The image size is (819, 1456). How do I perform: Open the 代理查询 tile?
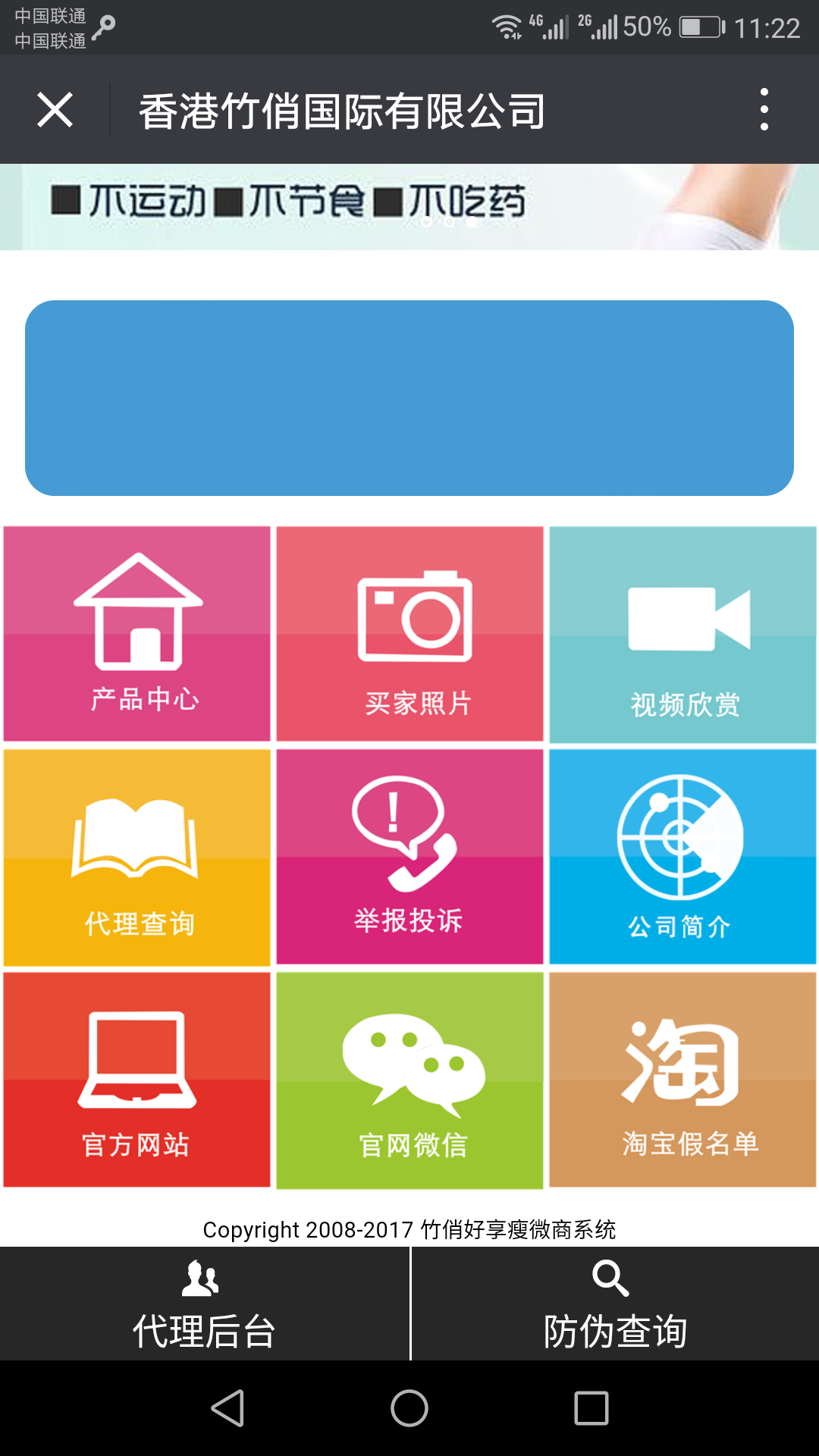click(137, 858)
